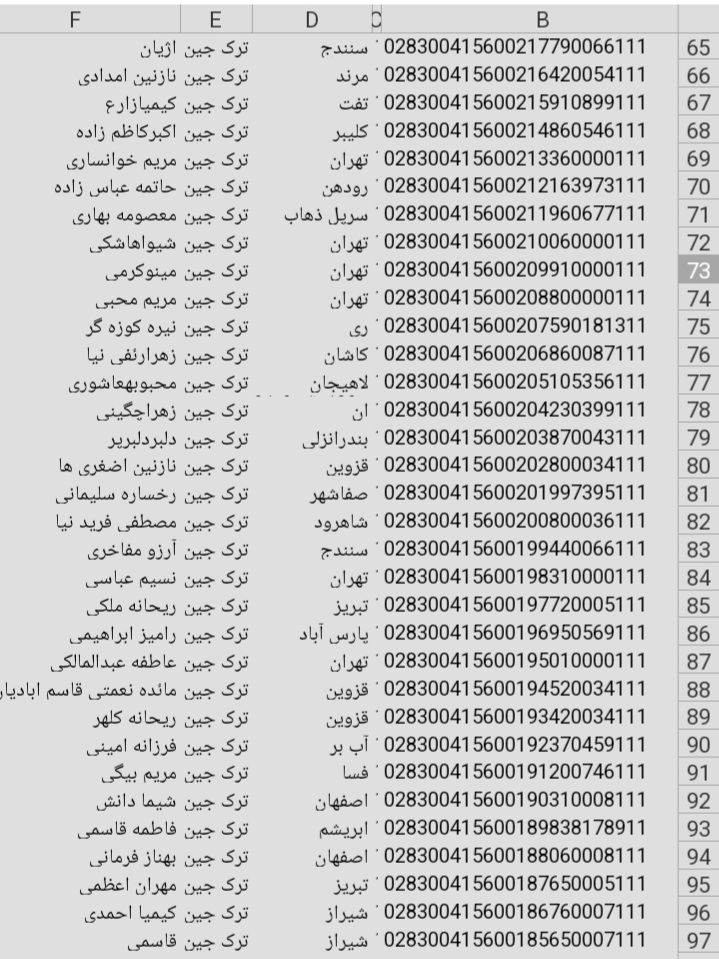Select row 90 header
The width and height of the screenshot is (719, 959).
click(x=698, y=744)
